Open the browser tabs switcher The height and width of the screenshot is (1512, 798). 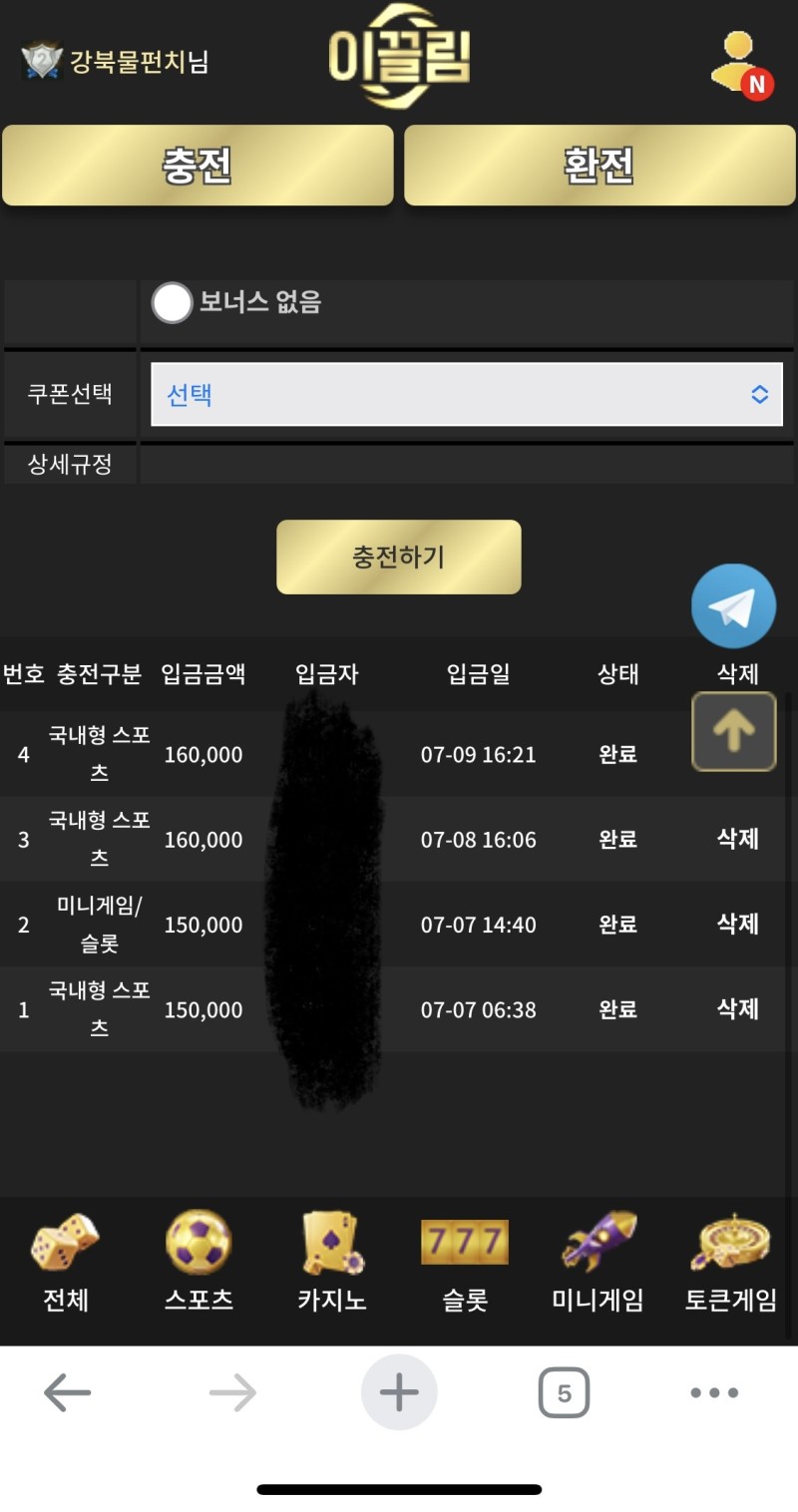(x=564, y=1392)
